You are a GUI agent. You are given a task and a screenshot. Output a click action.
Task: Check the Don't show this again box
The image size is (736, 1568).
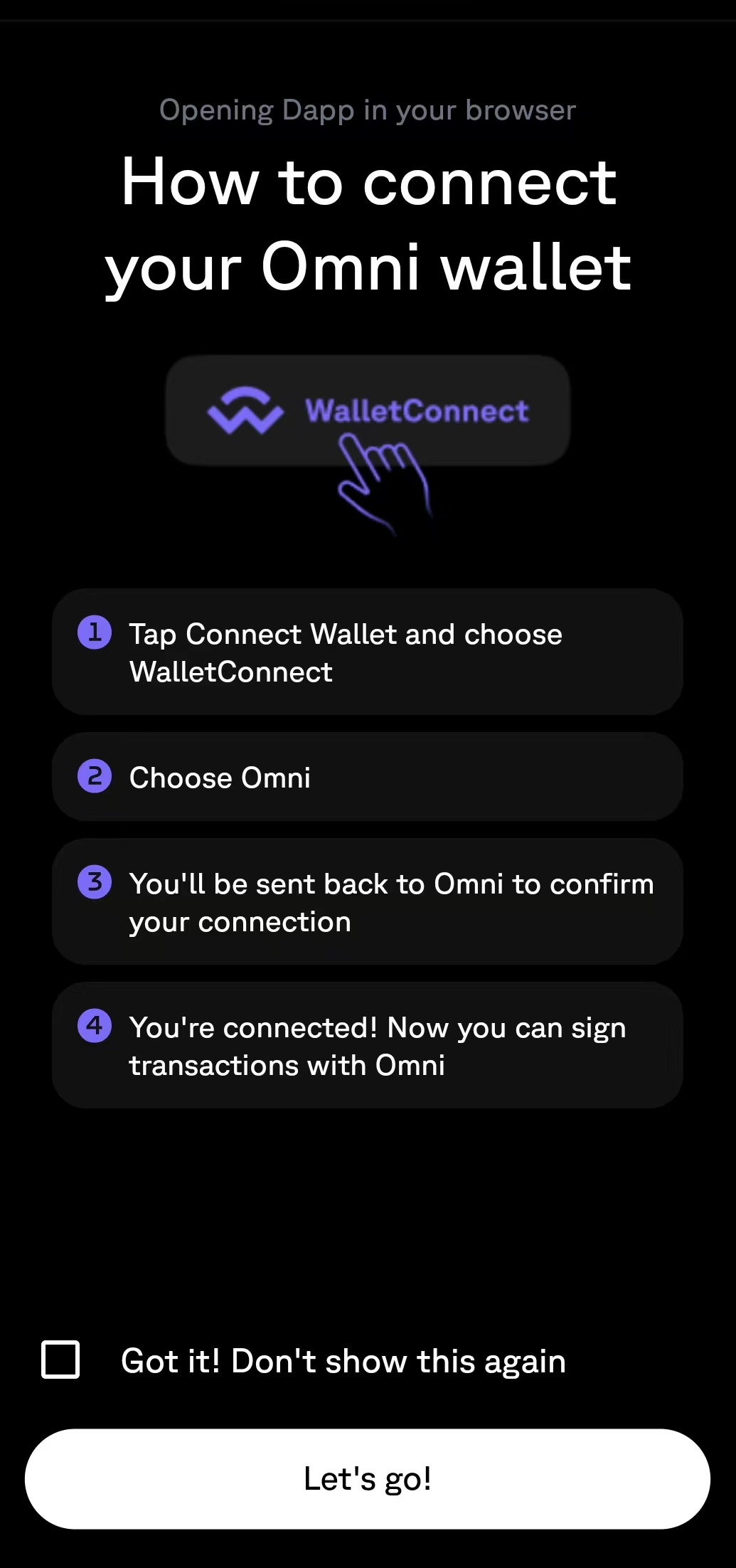60,1360
